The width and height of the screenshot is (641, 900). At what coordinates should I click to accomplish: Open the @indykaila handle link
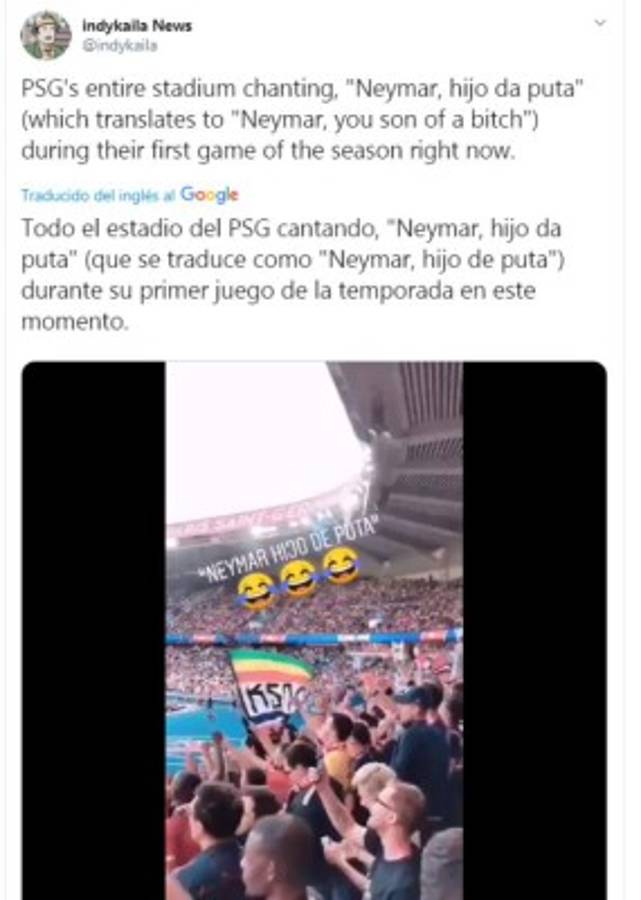126,45
